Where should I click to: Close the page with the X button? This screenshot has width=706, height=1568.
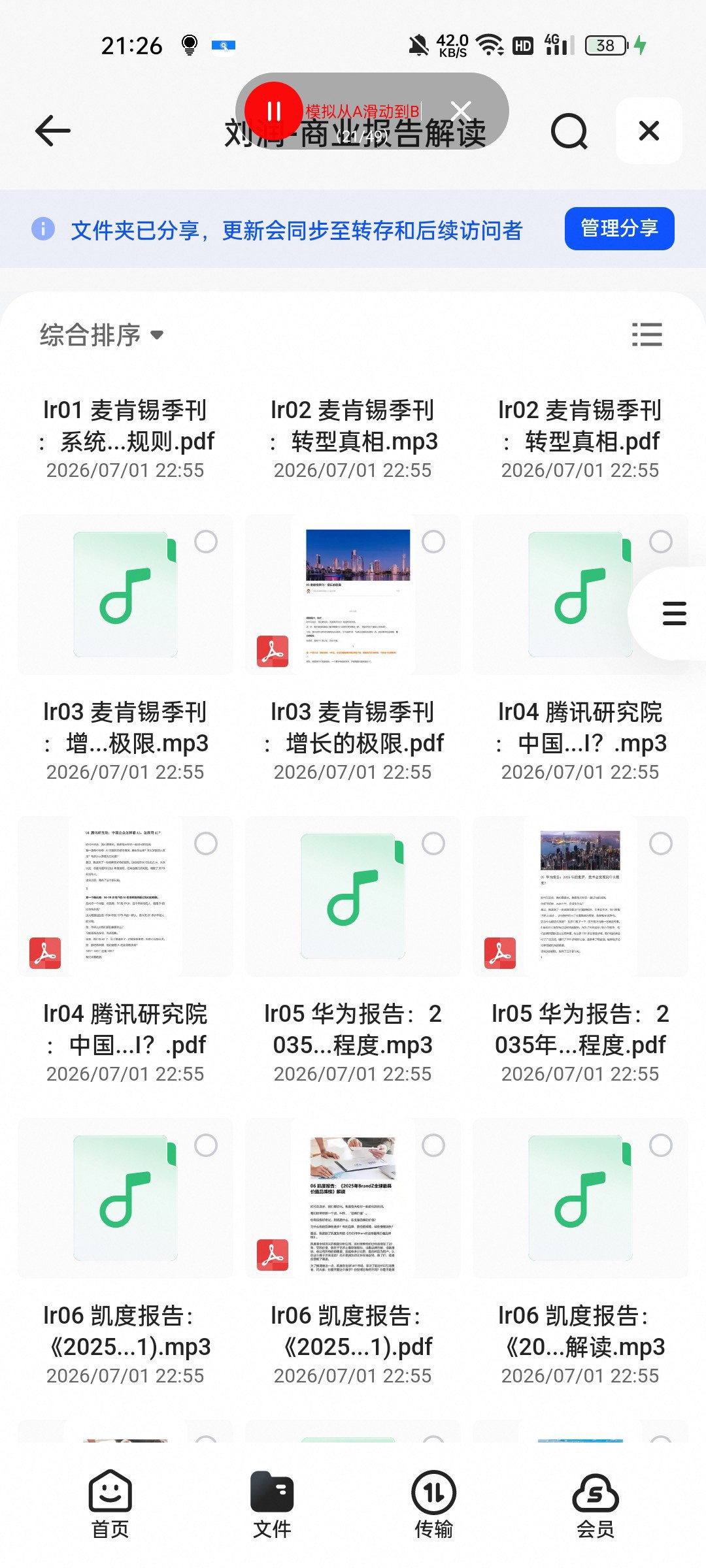tap(649, 131)
